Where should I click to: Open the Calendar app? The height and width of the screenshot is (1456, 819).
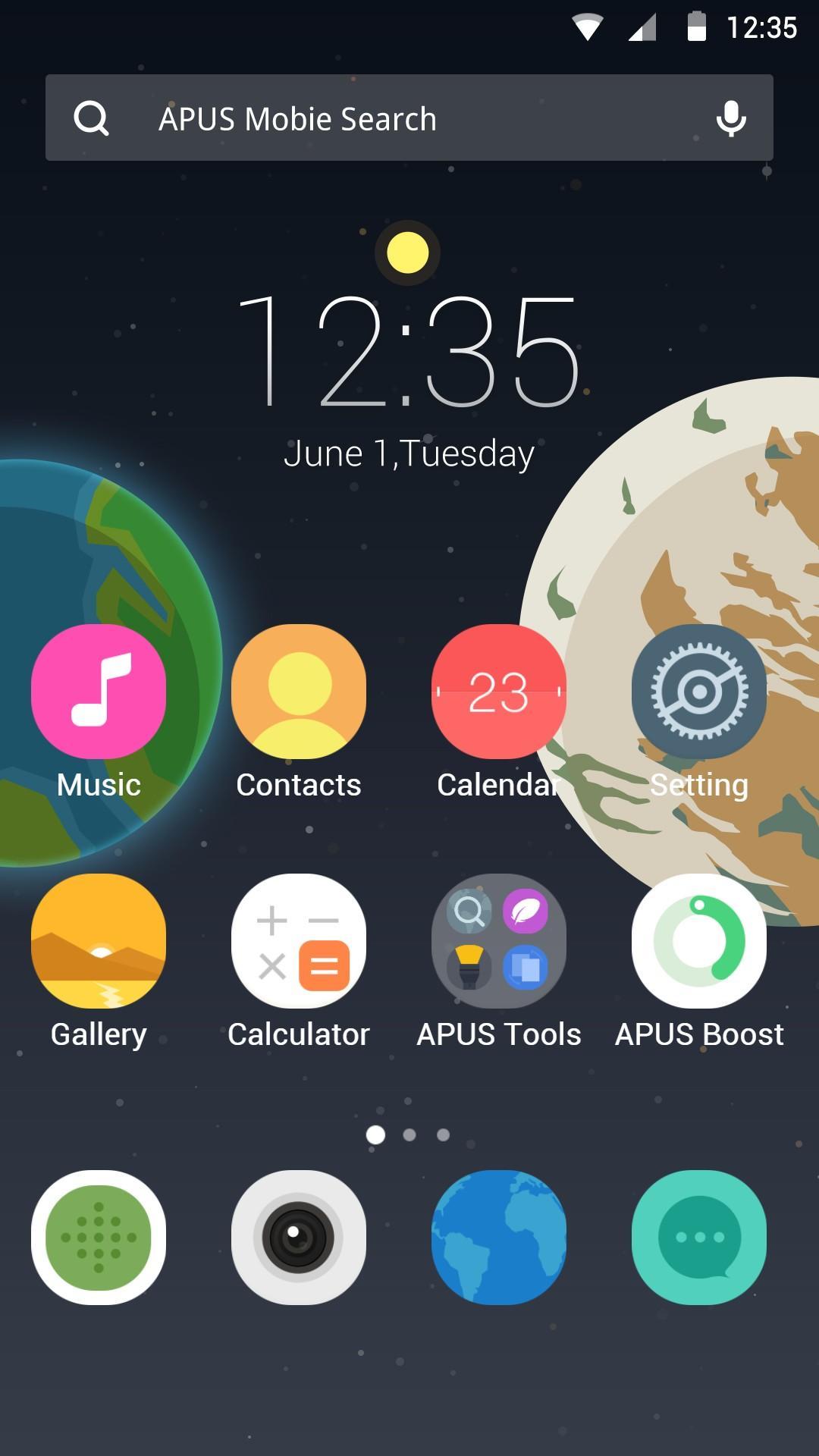pyautogui.click(x=498, y=692)
